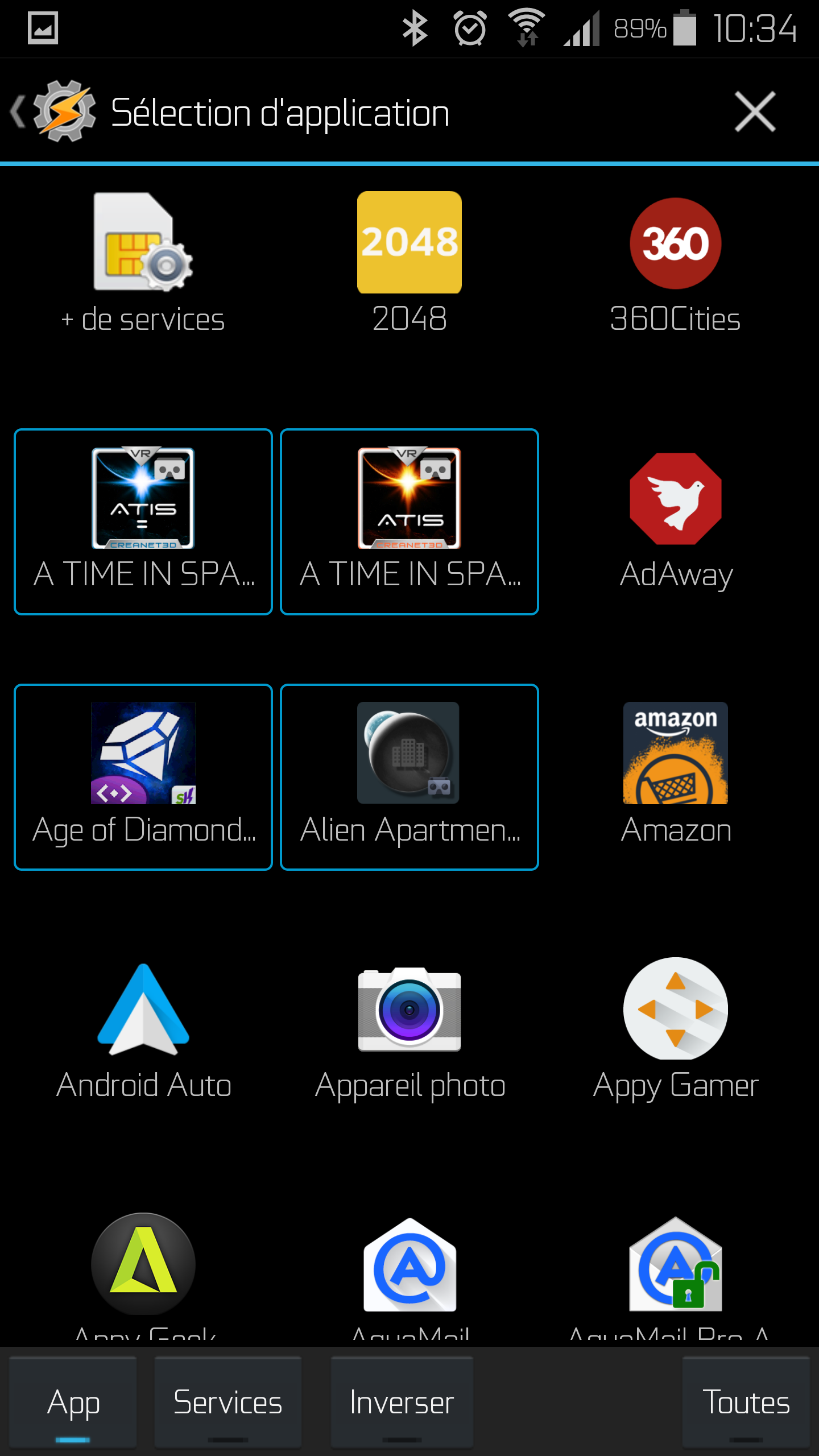The height and width of the screenshot is (1456, 819).
Task: Deselect Alien Apartment app
Action: click(409, 777)
